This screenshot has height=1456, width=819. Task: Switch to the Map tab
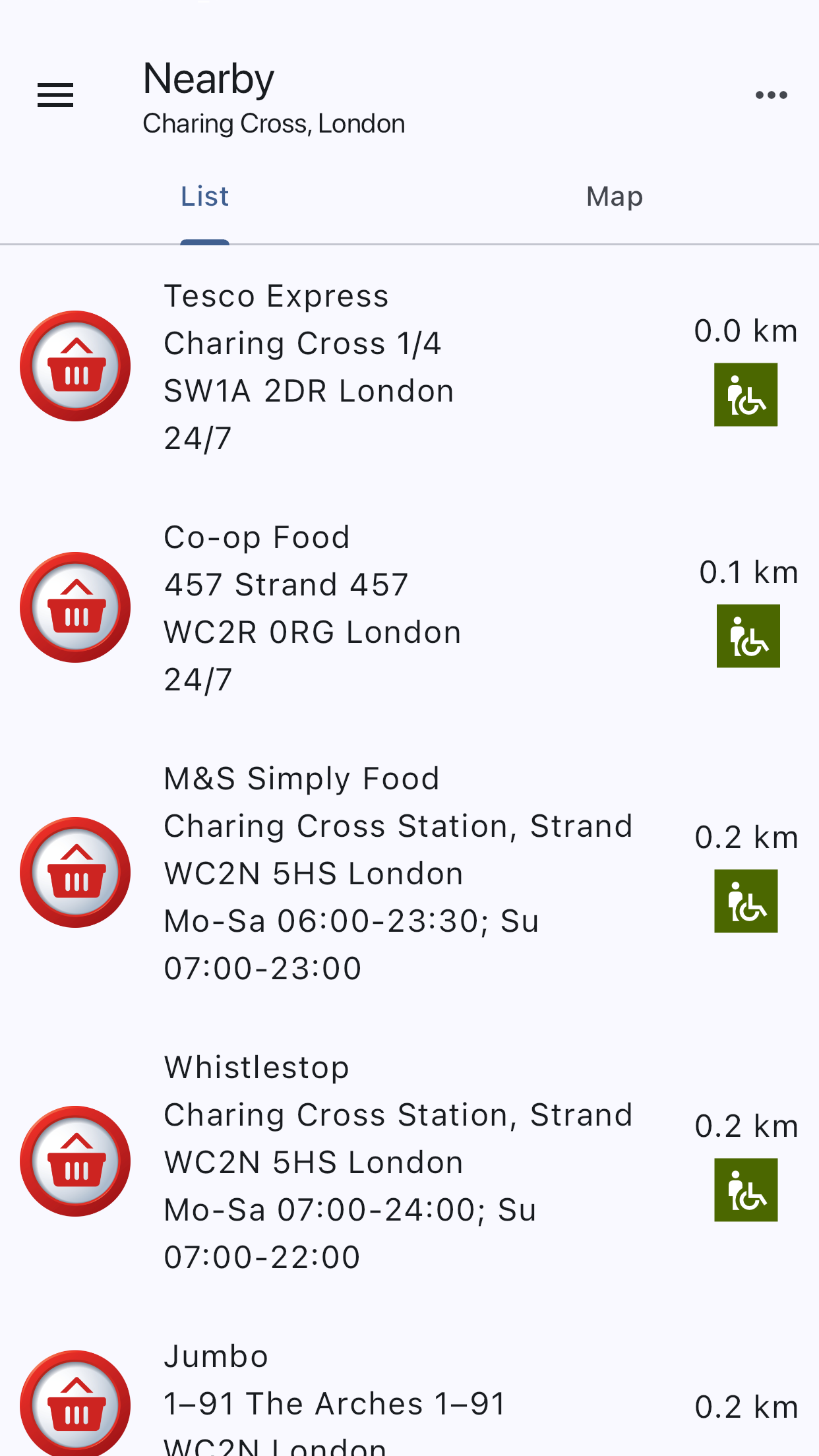(x=614, y=197)
